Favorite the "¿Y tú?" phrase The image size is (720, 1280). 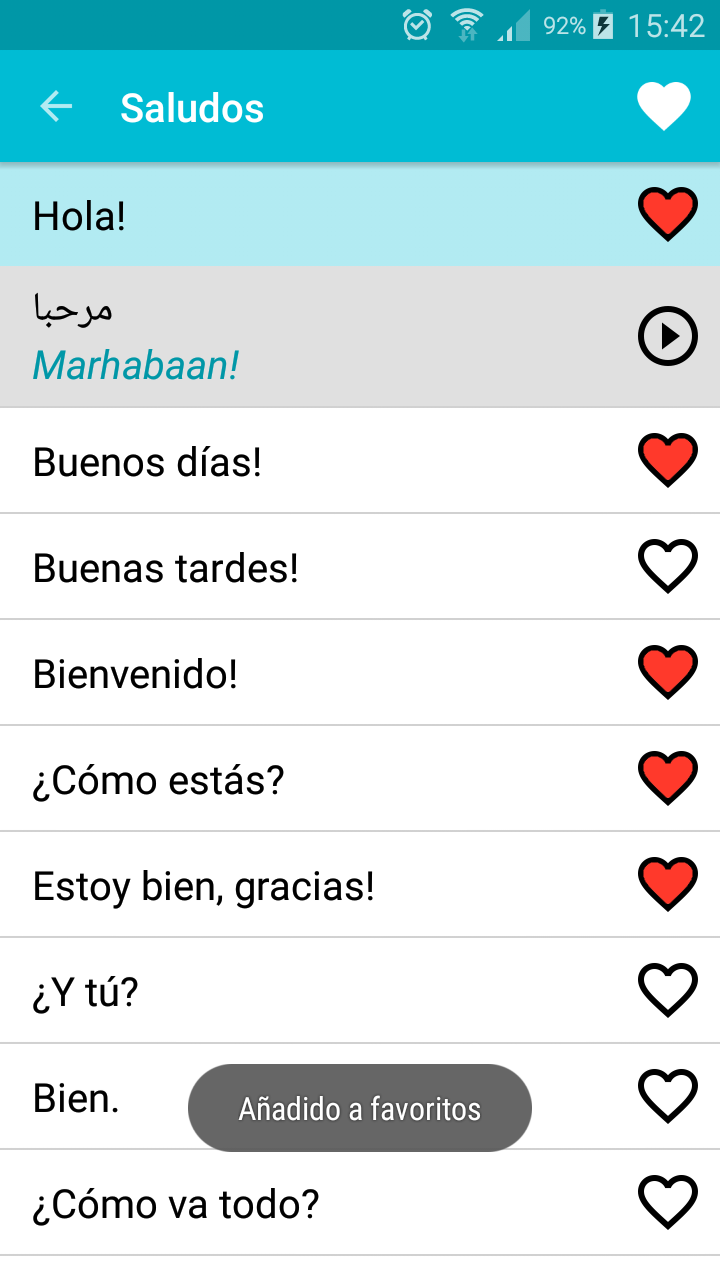[667, 991]
